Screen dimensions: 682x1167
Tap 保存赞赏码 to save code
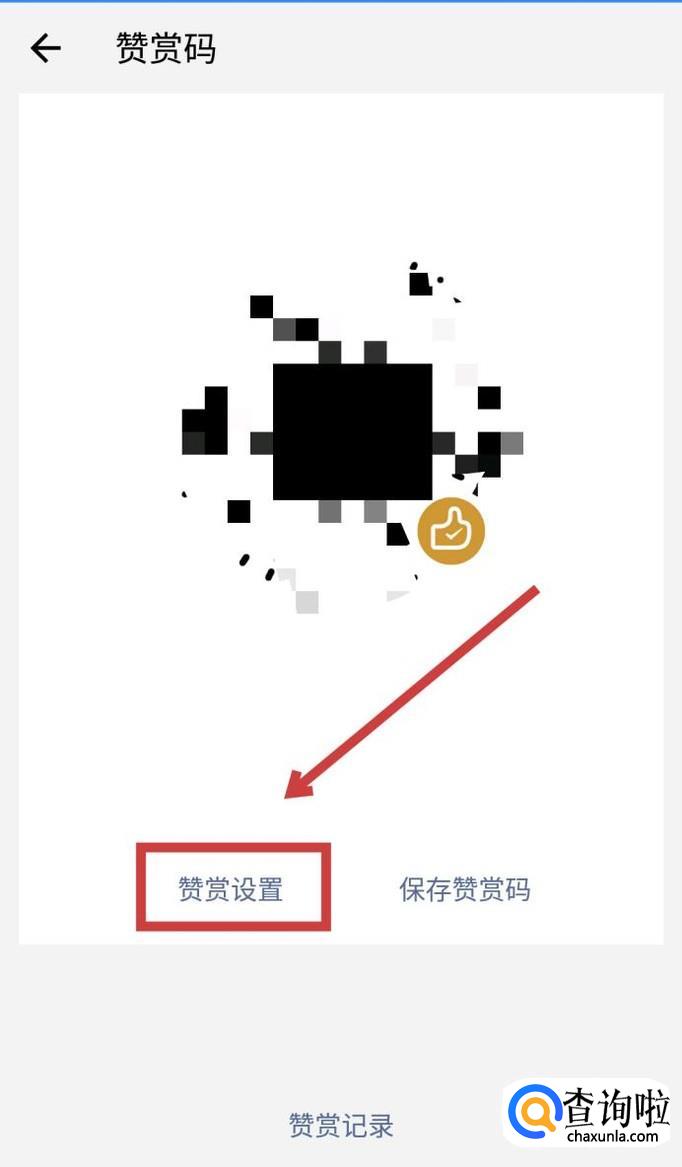(465, 889)
